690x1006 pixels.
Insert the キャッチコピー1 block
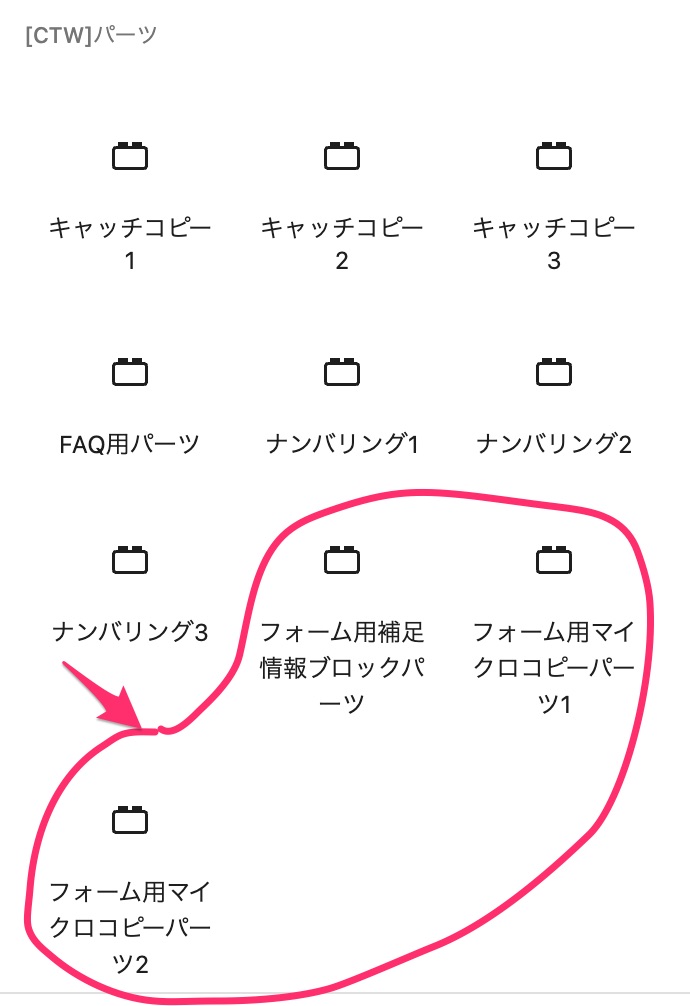(130, 200)
